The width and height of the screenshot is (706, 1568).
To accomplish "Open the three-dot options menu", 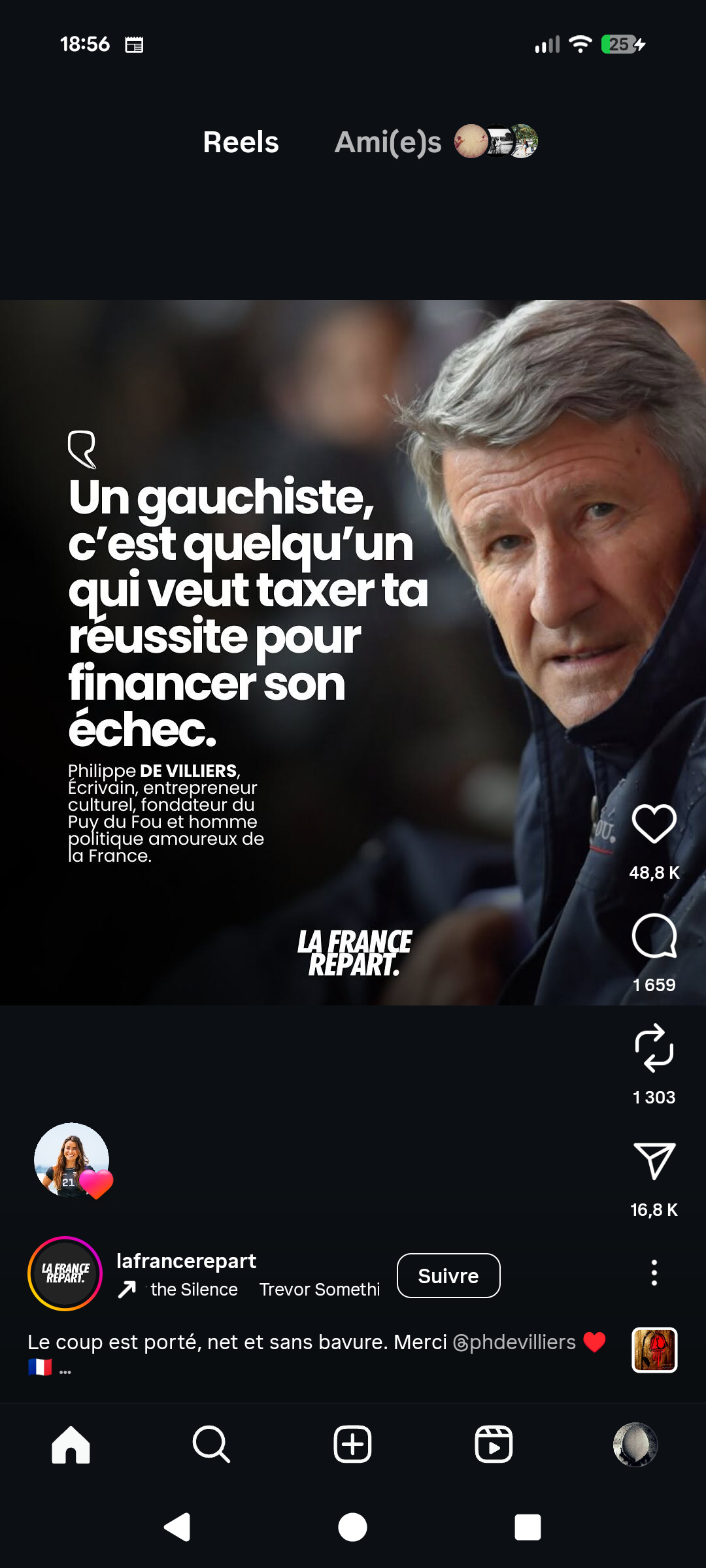I will pyautogui.click(x=654, y=1273).
